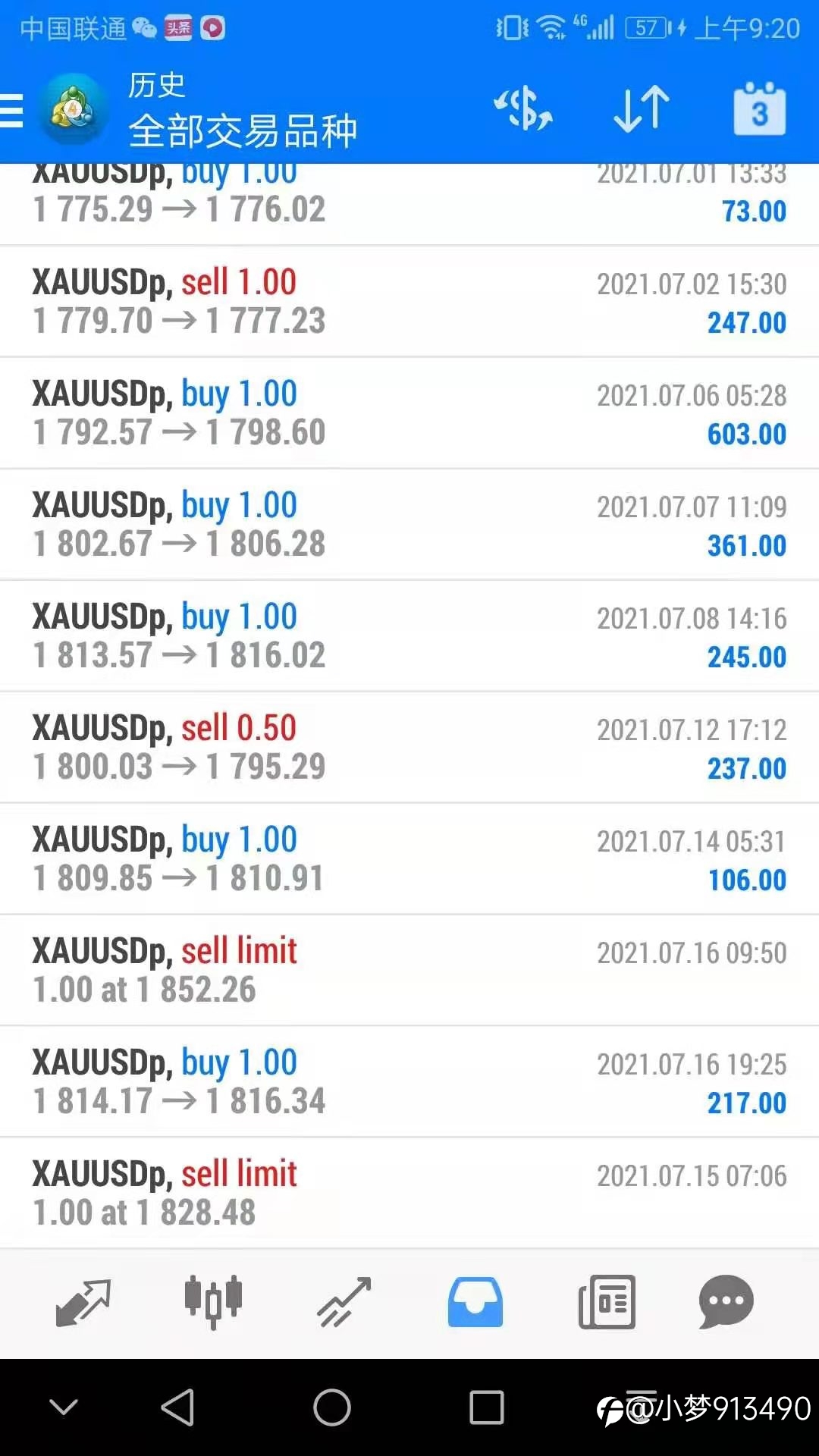Switch to the Quotes tab

click(x=83, y=1303)
